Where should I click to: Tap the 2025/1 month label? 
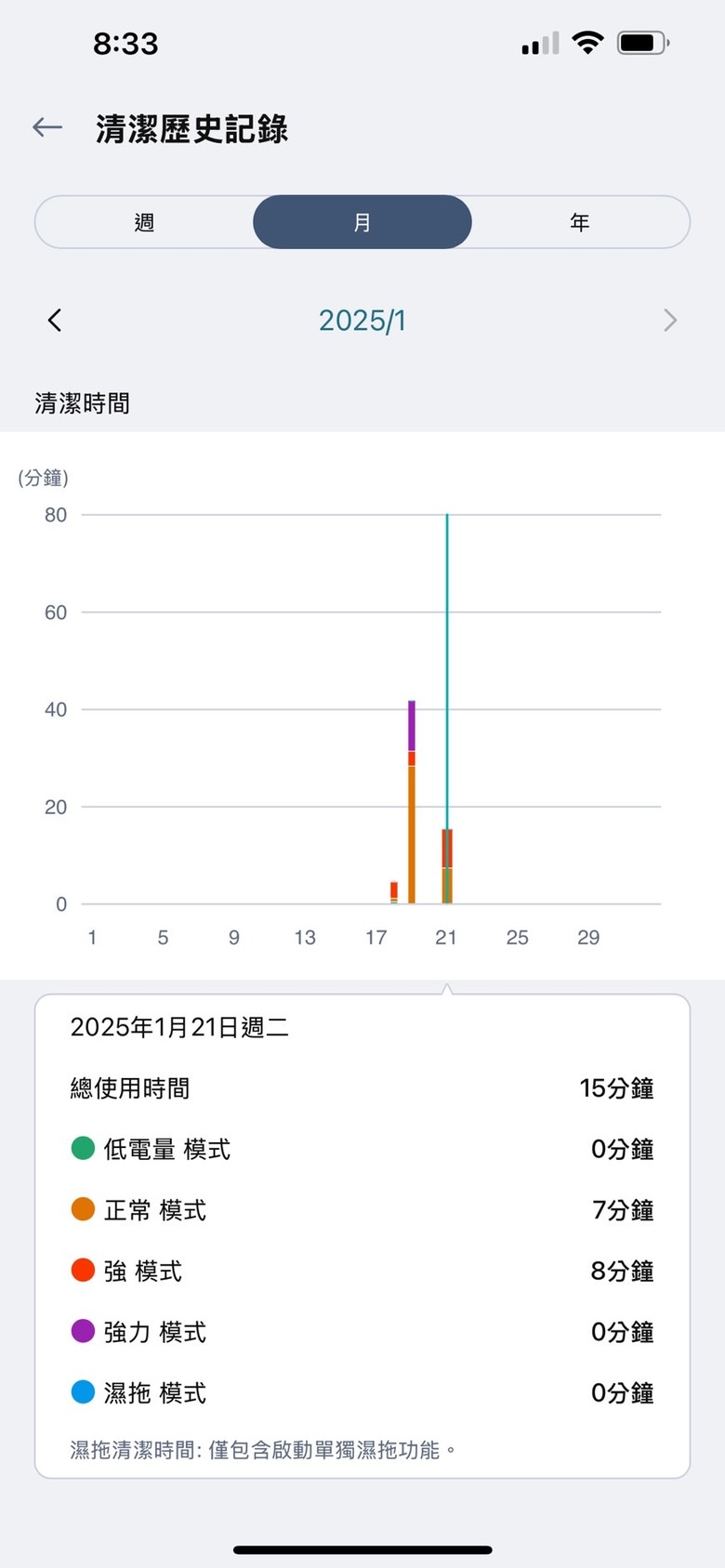click(x=362, y=320)
